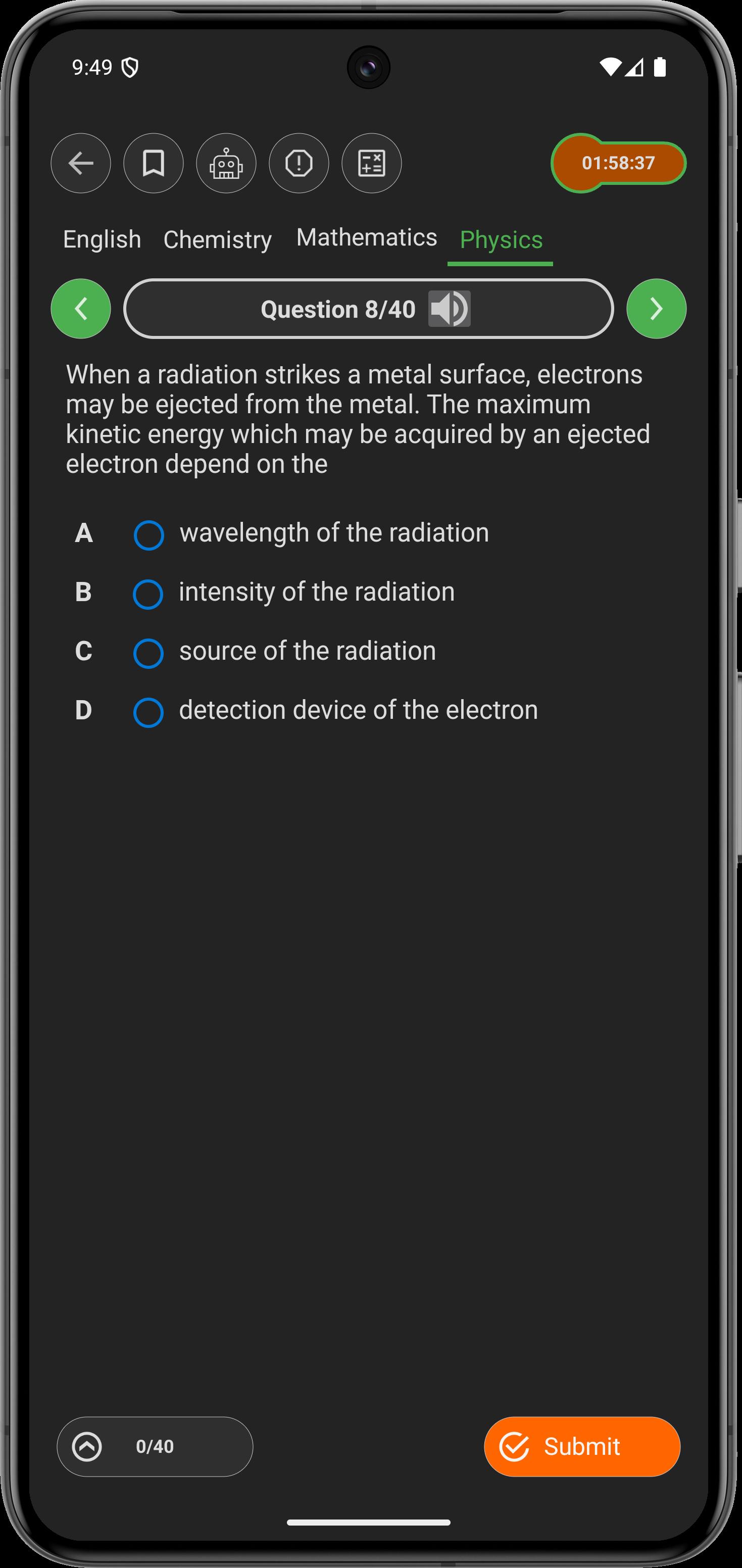Switch to the English subject
The height and width of the screenshot is (1568, 742).
pos(101,239)
